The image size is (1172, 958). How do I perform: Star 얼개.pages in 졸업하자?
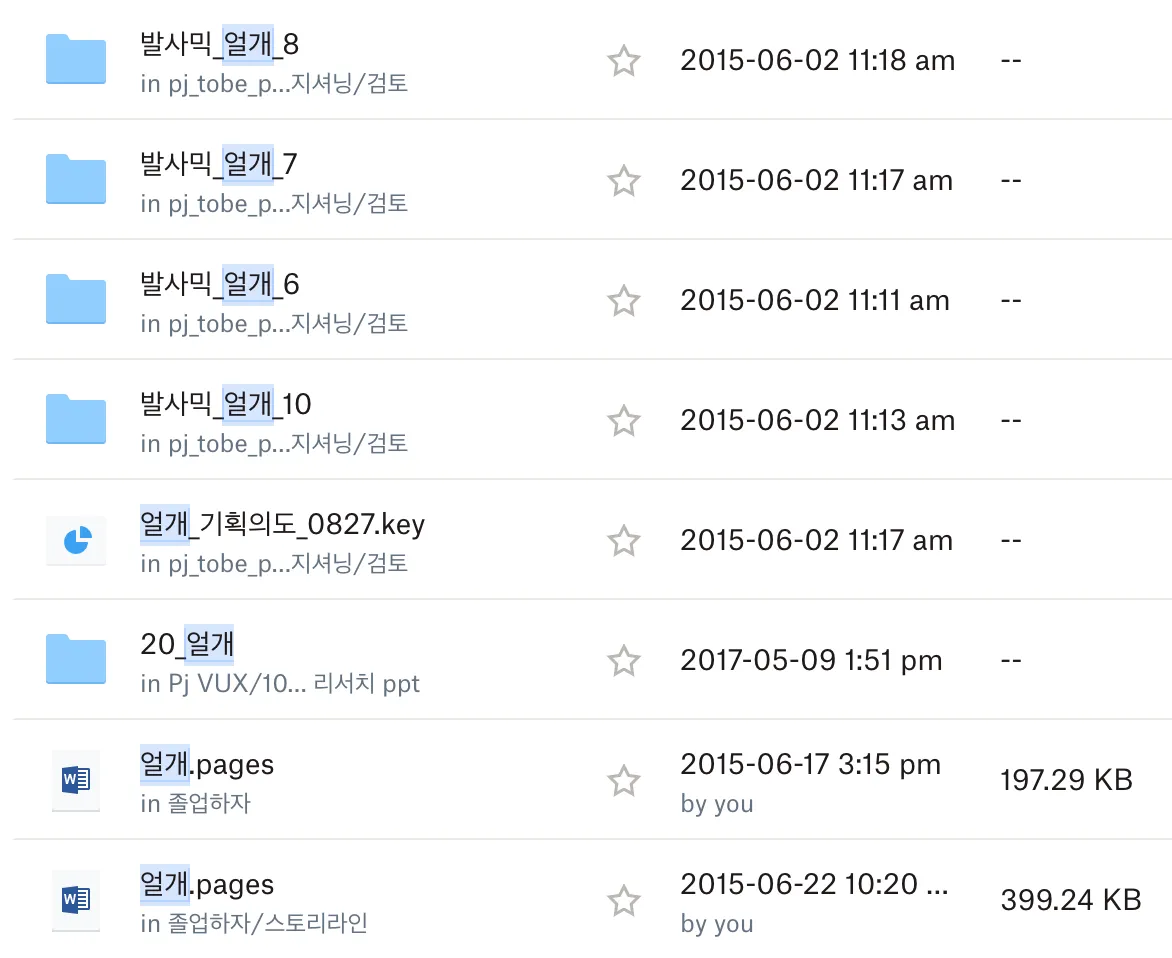pos(624,781)
